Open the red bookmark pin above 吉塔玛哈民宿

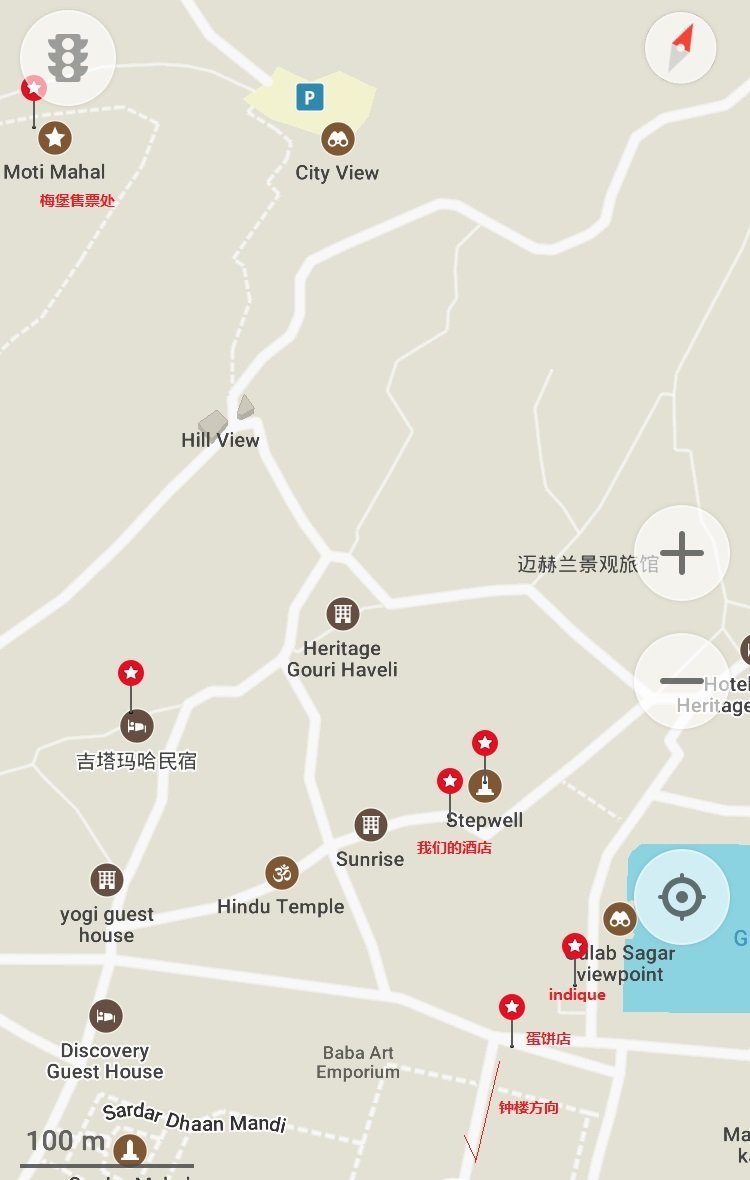point(131,673)
